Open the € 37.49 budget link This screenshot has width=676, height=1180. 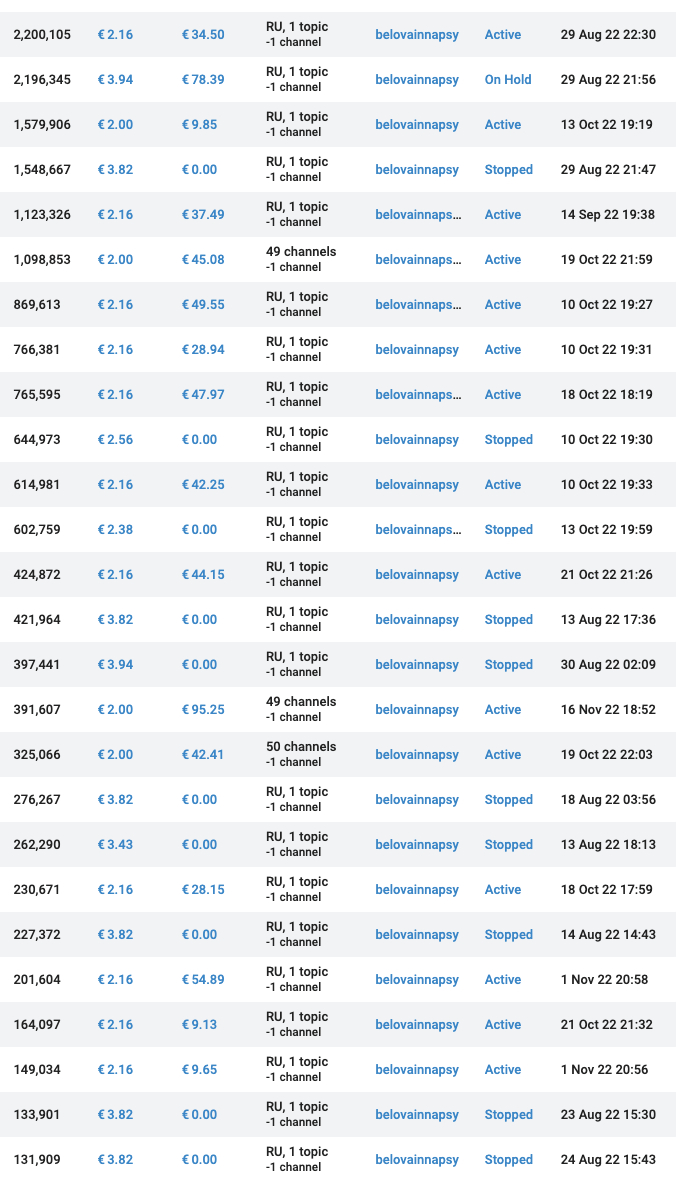pyautogui.click(x=203, y=215)
